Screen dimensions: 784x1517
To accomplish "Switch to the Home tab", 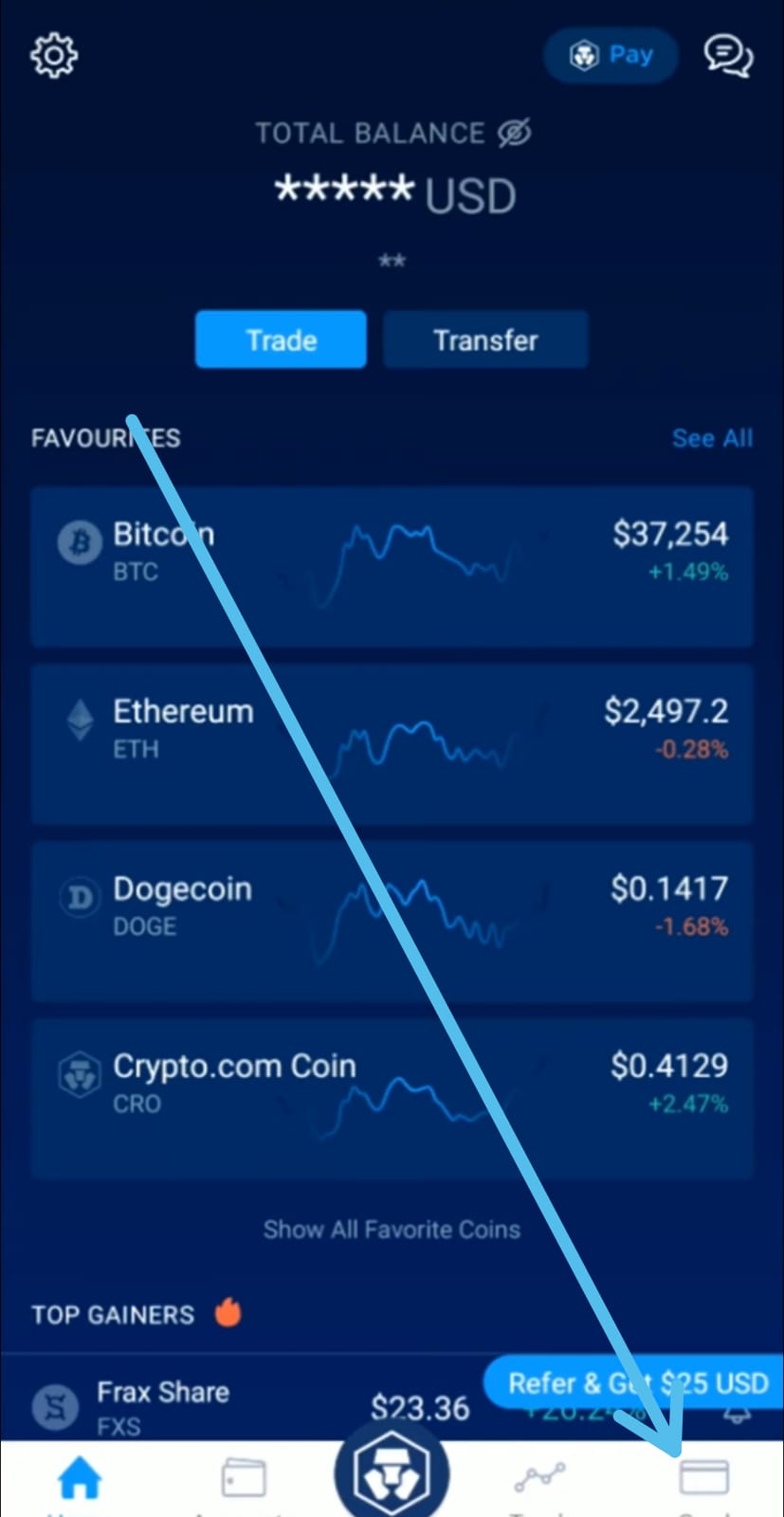I will (x=80, y=1481).
